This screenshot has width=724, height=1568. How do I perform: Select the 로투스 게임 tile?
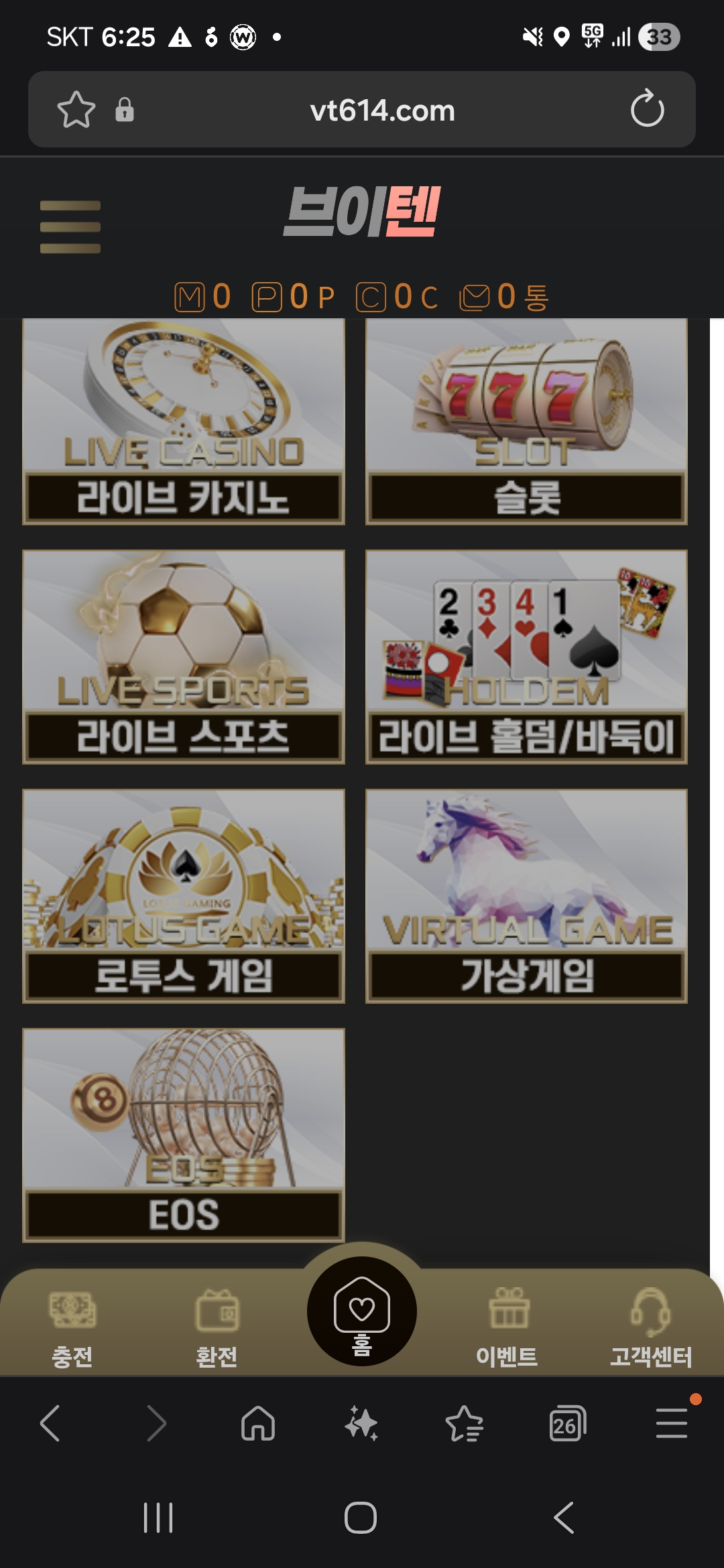click(184, 896)
